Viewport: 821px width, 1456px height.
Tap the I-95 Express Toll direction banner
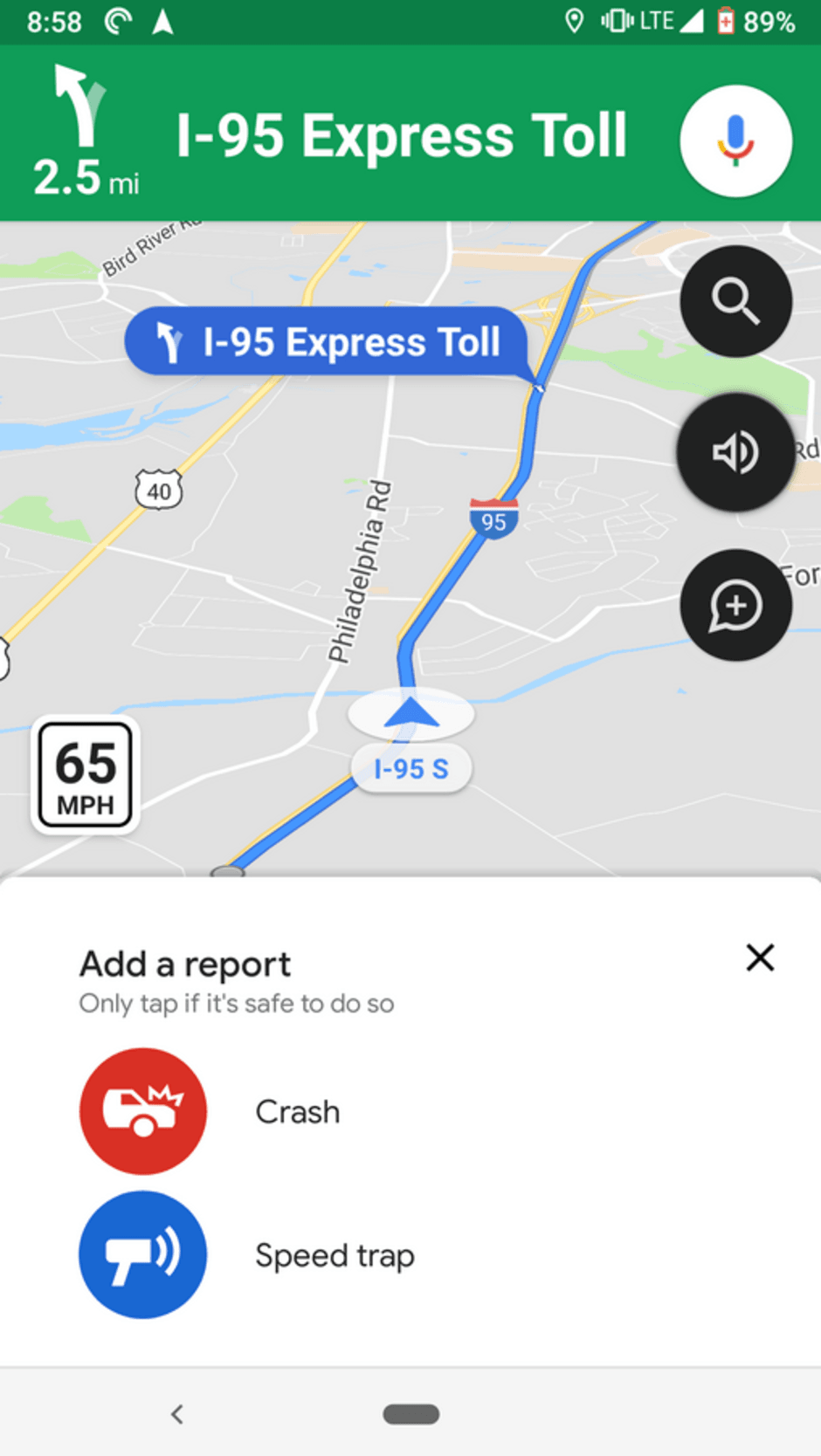(400, 136)
